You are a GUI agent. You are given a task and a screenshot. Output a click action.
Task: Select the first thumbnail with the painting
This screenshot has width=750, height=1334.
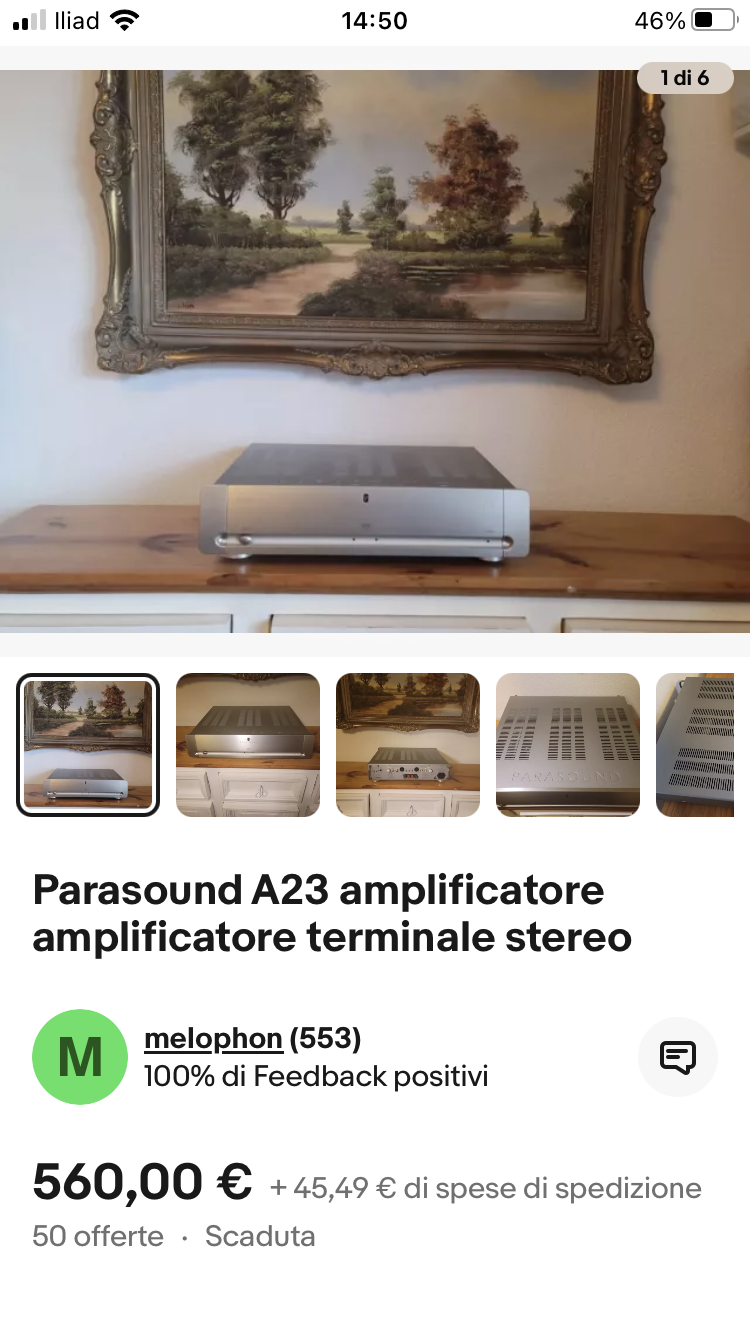click(x=88, y=745)
